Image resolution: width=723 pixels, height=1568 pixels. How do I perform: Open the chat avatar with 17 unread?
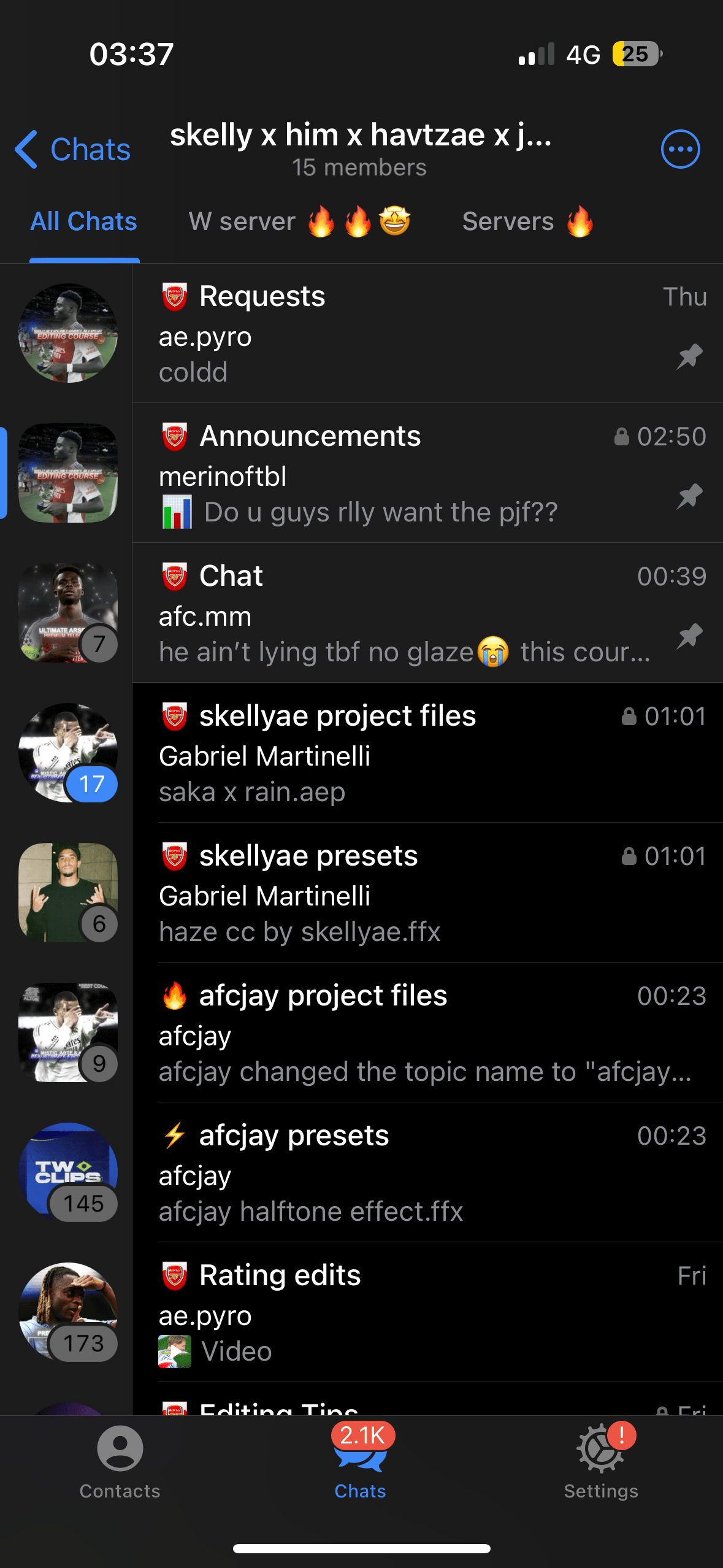(x=67, y=752)
